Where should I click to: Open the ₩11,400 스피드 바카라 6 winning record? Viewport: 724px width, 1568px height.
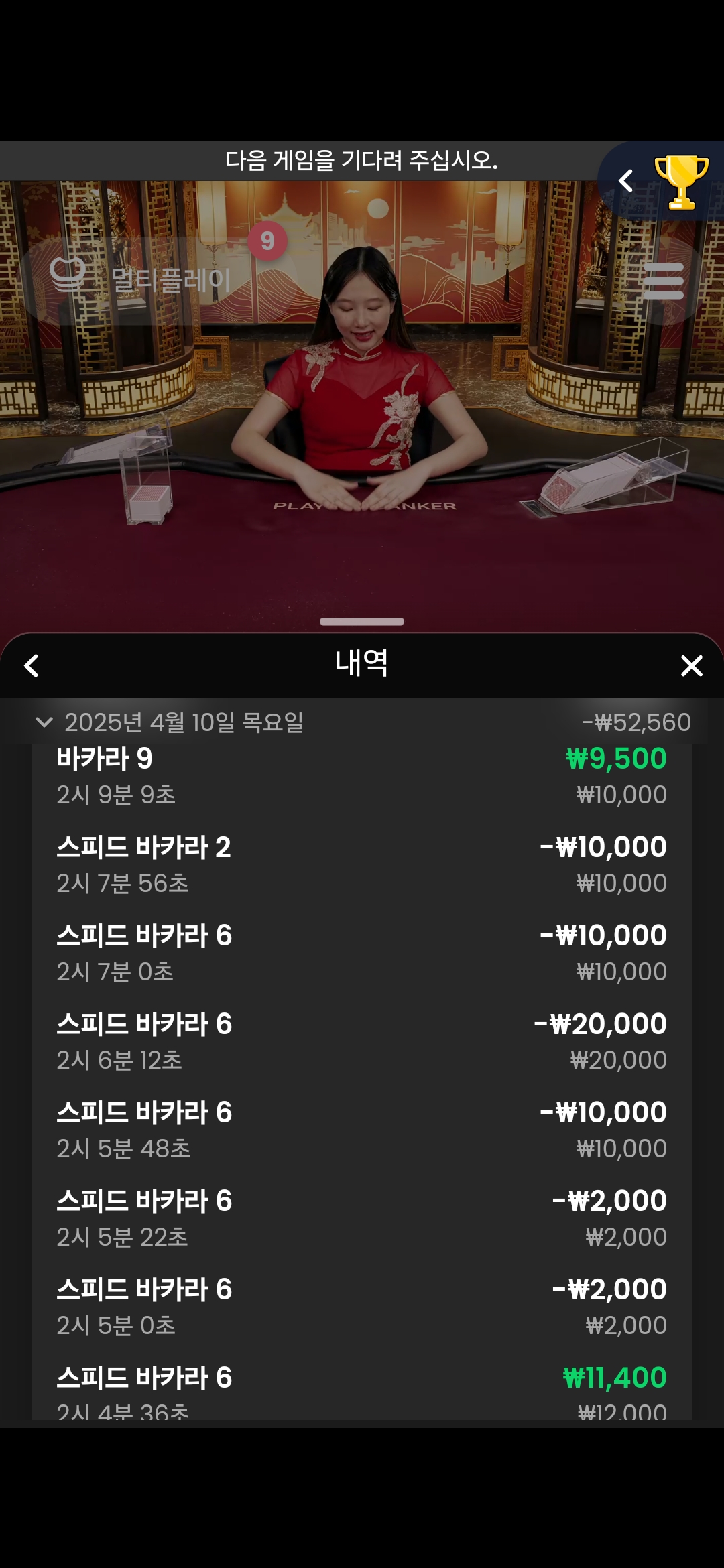pos(362,1390)
